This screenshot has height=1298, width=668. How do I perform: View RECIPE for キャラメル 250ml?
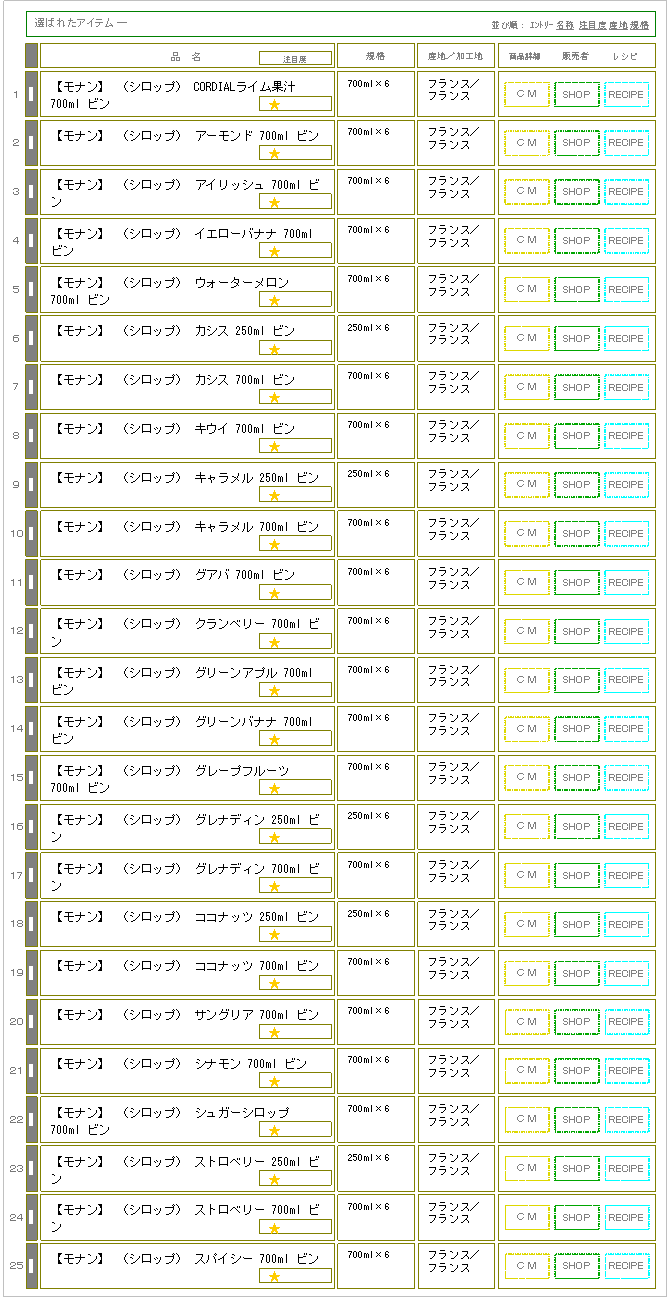626,485
